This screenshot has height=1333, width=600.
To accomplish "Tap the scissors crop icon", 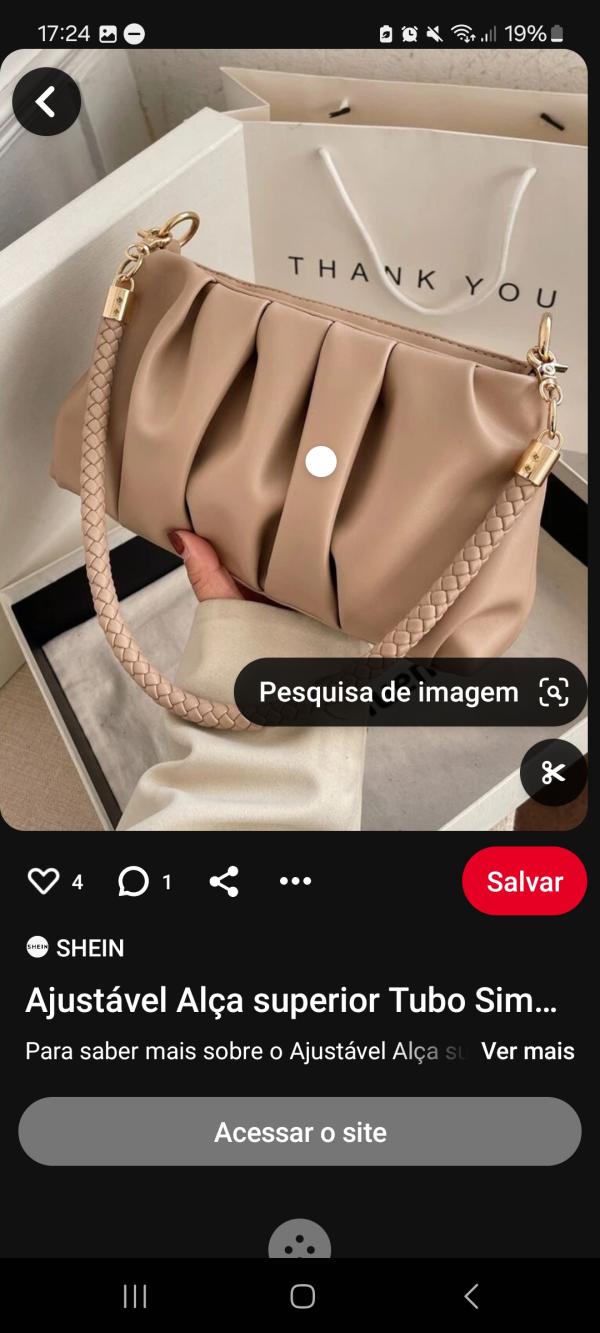I will (553, 773).
